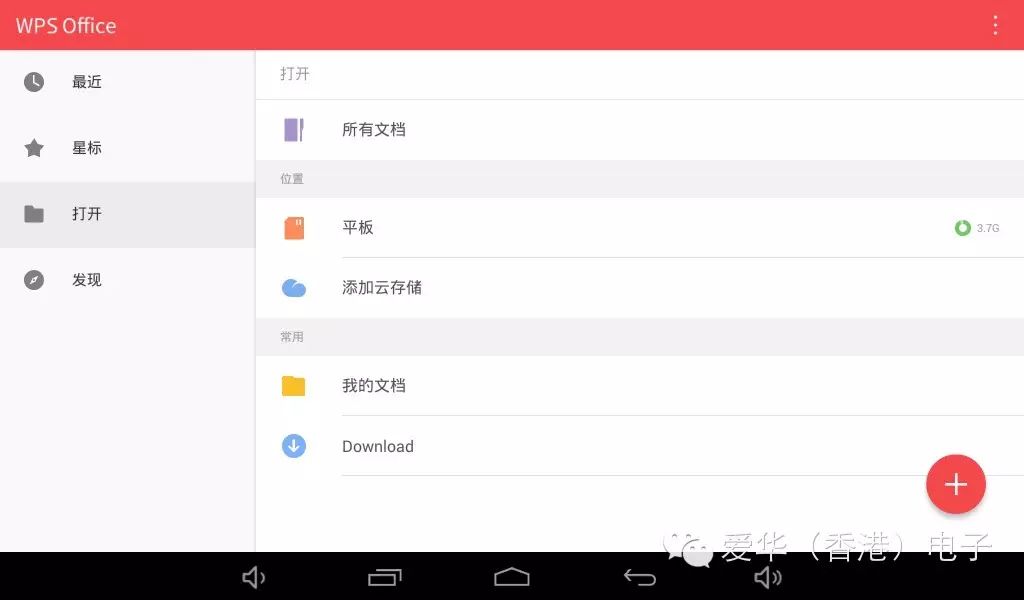Create a new document with the plus button
The height and width of the screenshot is (600, 1024).
956,485
